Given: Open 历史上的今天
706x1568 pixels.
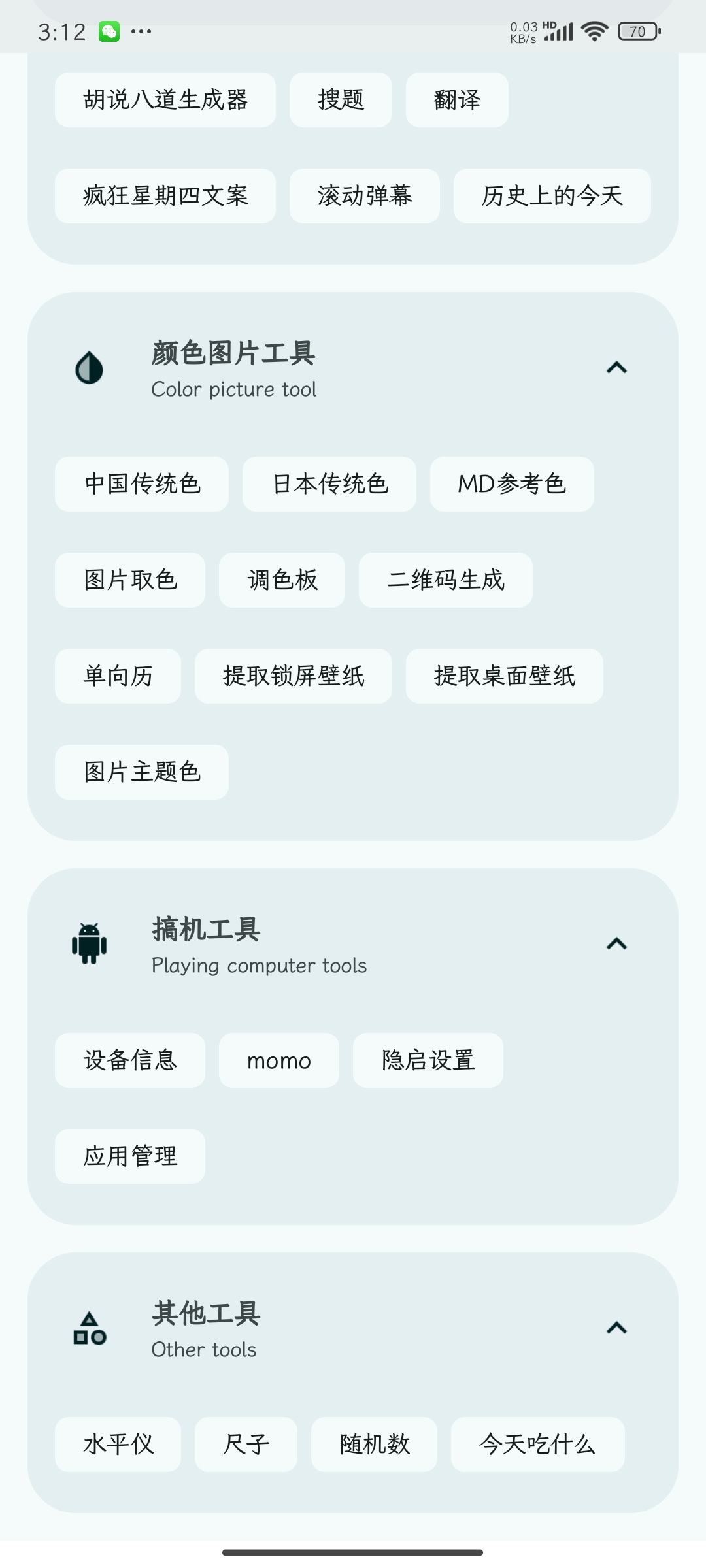Looking at the screenshot, I should [x=552, y=196].
